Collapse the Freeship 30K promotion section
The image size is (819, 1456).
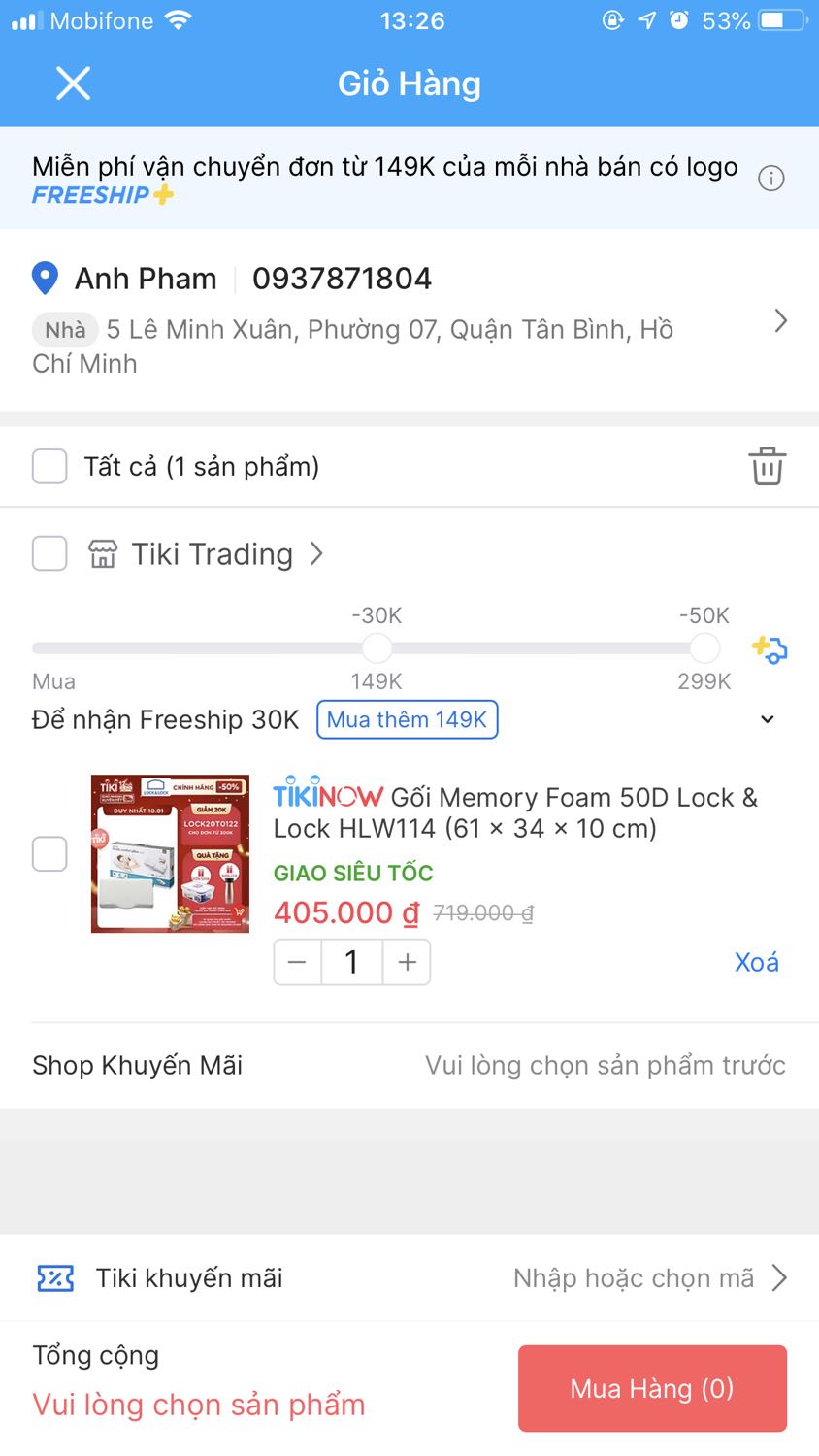click(x=767, y=719)
